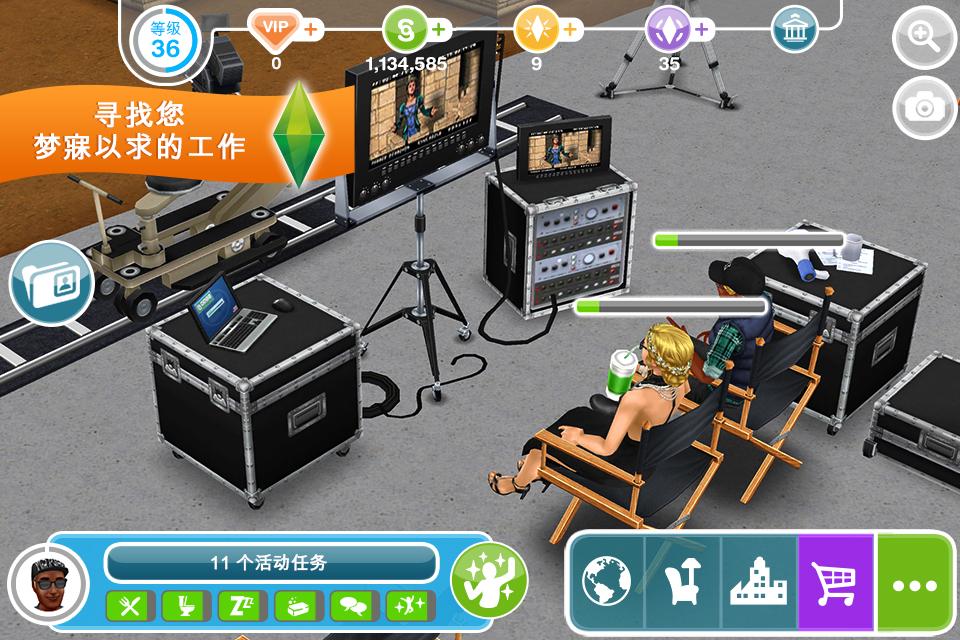Expand the more options menu
Viewport: 960px width, 640px height.
915,582
